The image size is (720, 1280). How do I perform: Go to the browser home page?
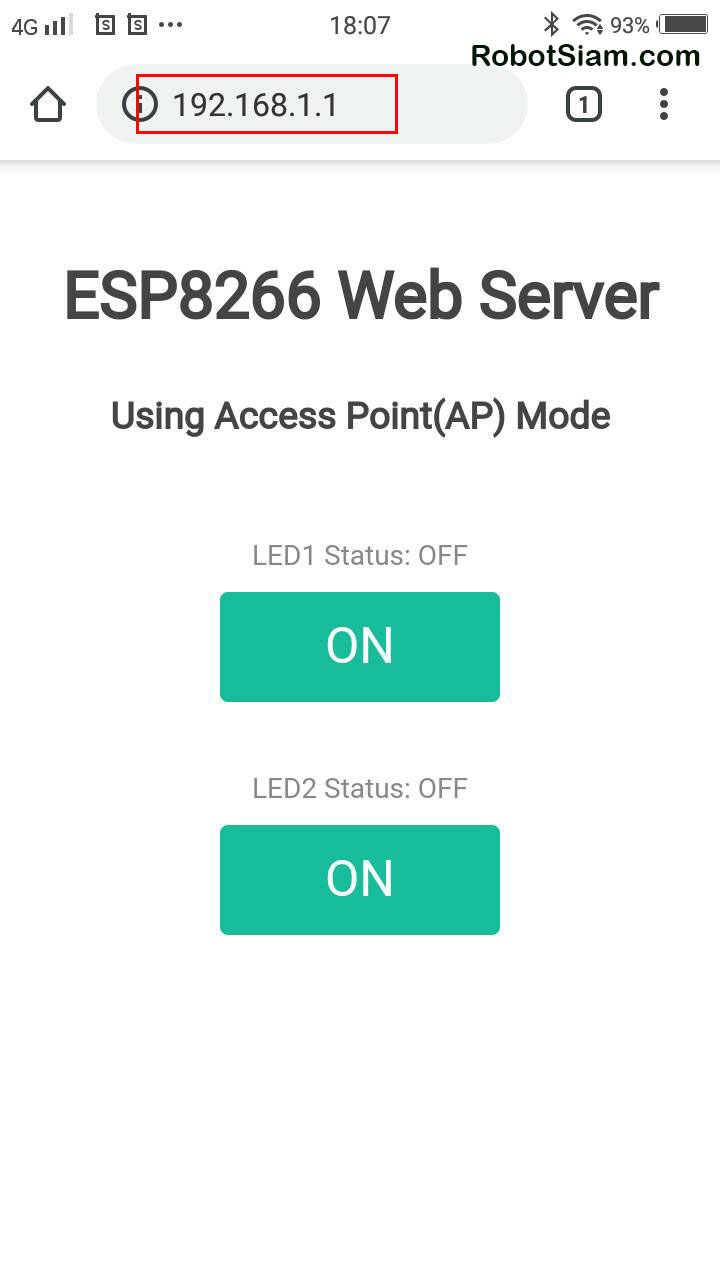coord(48,104)
